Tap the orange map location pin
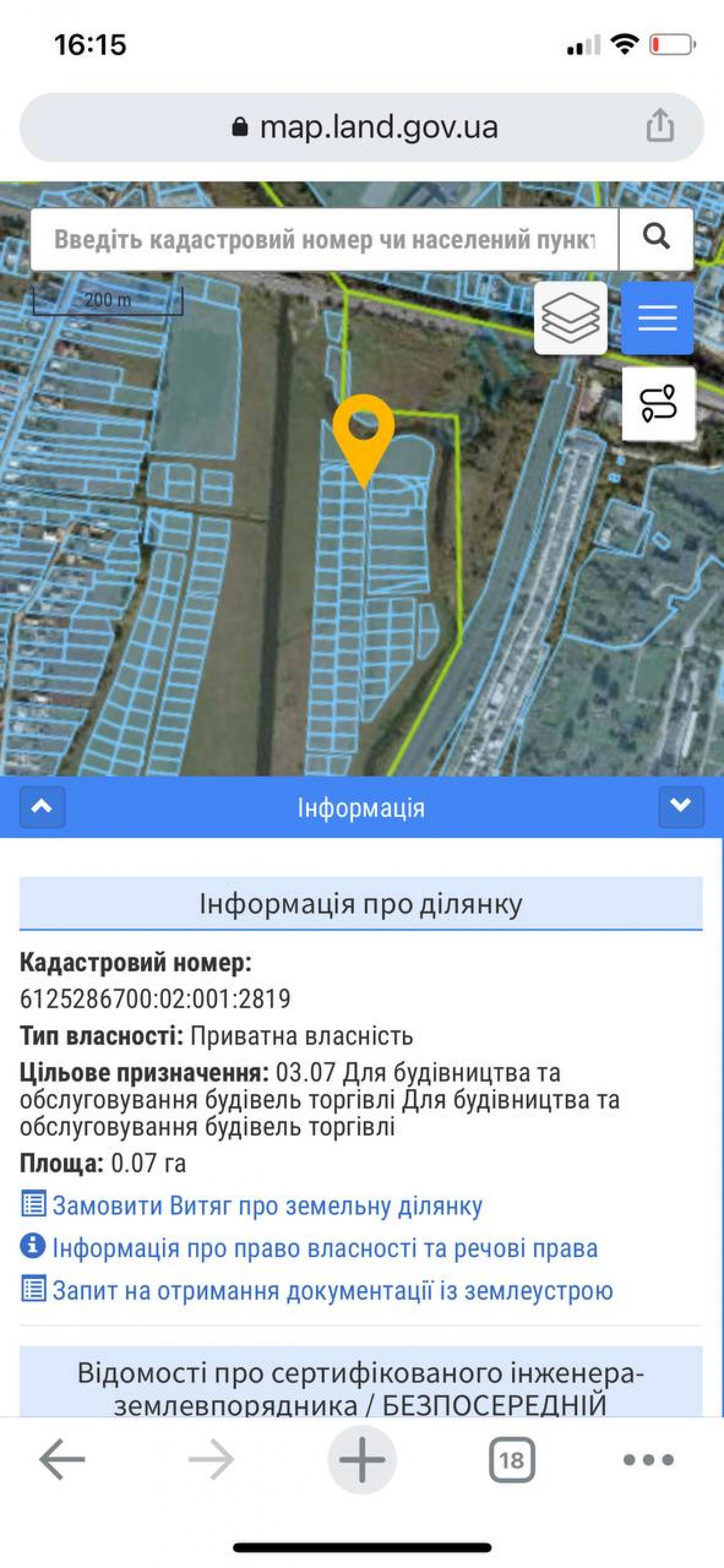This screenshot has height=1568, width=724. tap(364, 432)
